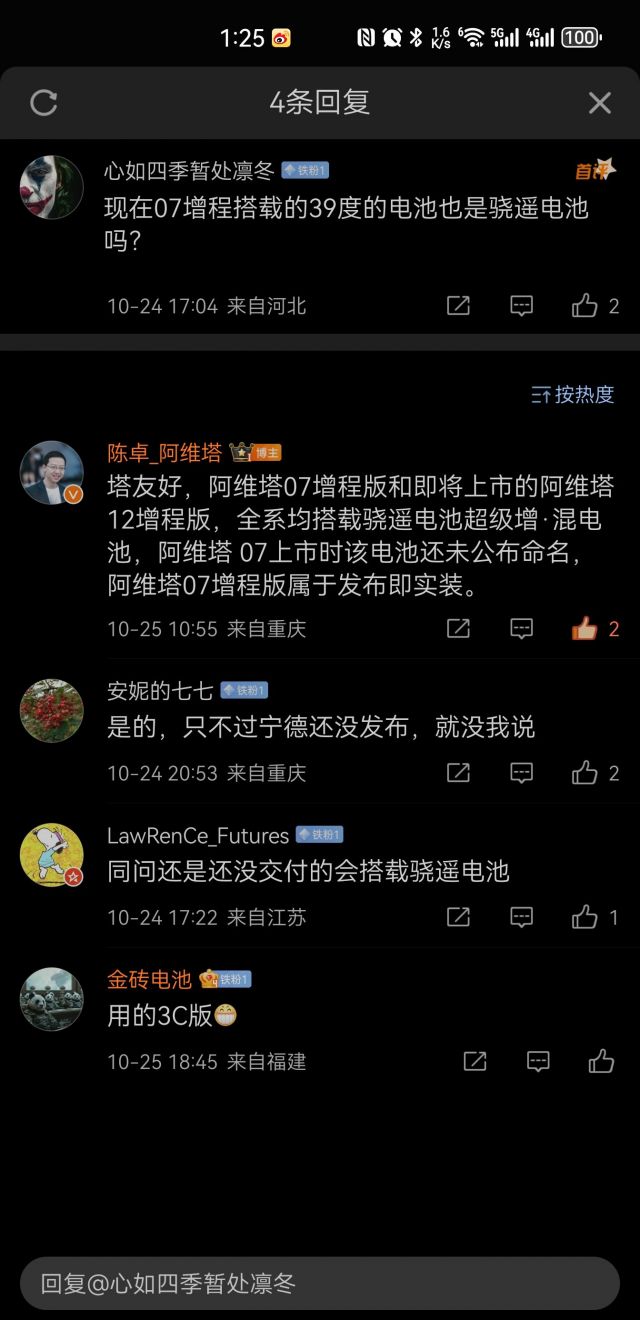Repost 金砖电池's reply
Screen dimensions: 640x1320
tap(475, 1061)
